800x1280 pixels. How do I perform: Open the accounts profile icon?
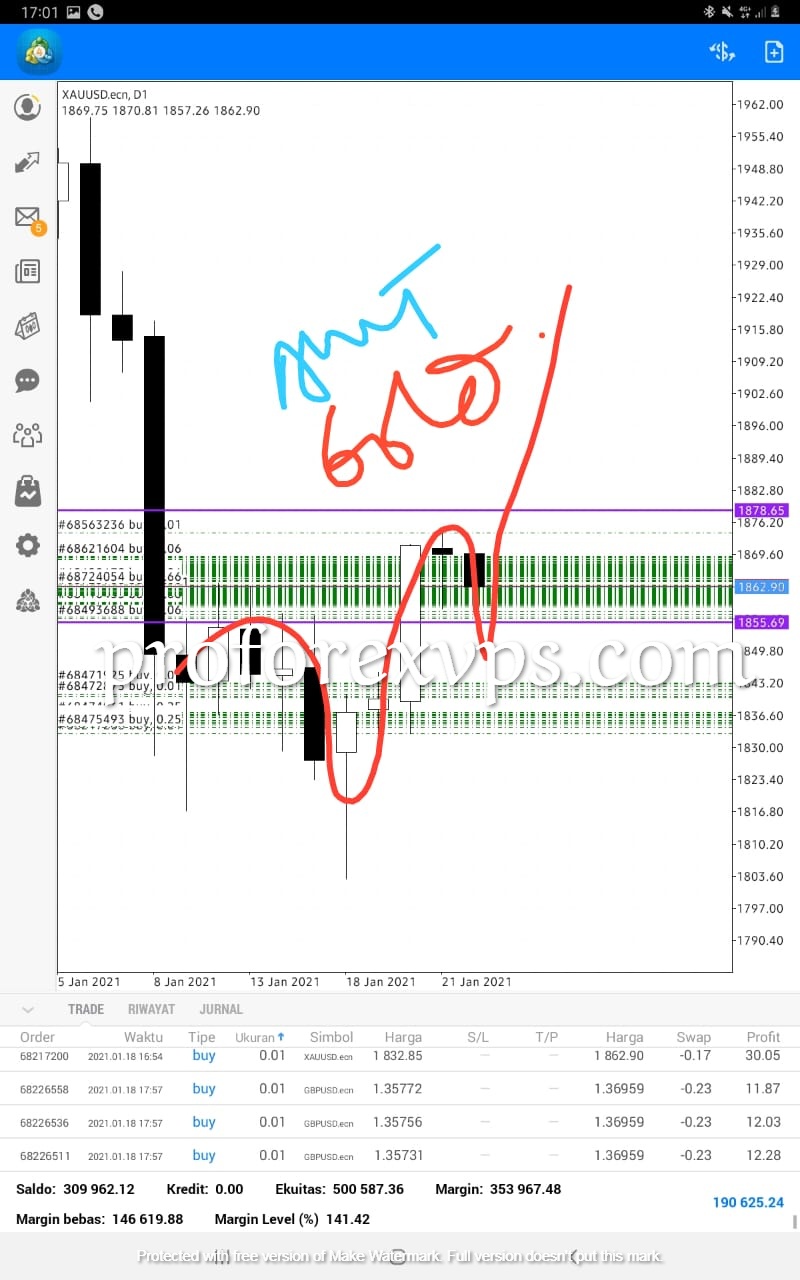pos(27,107)
